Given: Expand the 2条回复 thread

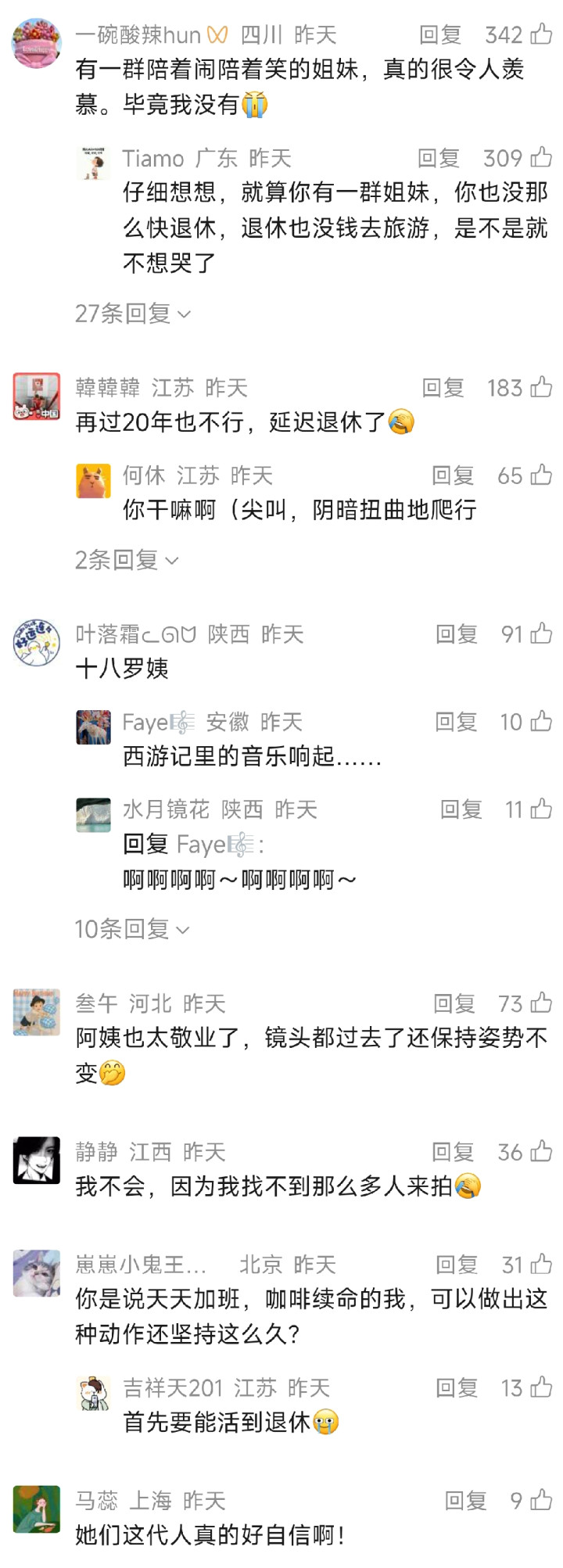Looking at the screenshot, I should click(x=127, y=560).
